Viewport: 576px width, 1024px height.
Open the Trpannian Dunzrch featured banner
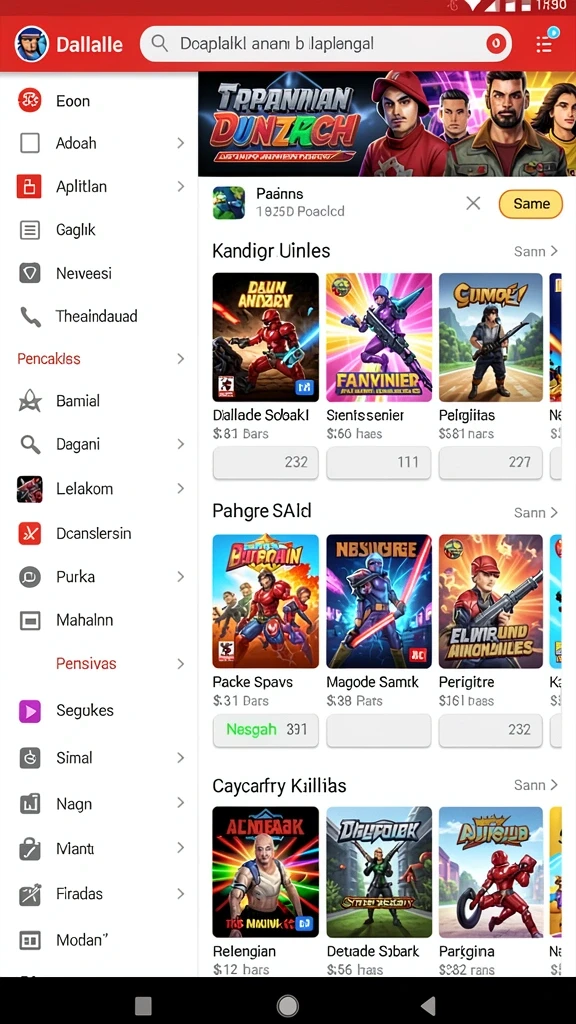[387, 124]
